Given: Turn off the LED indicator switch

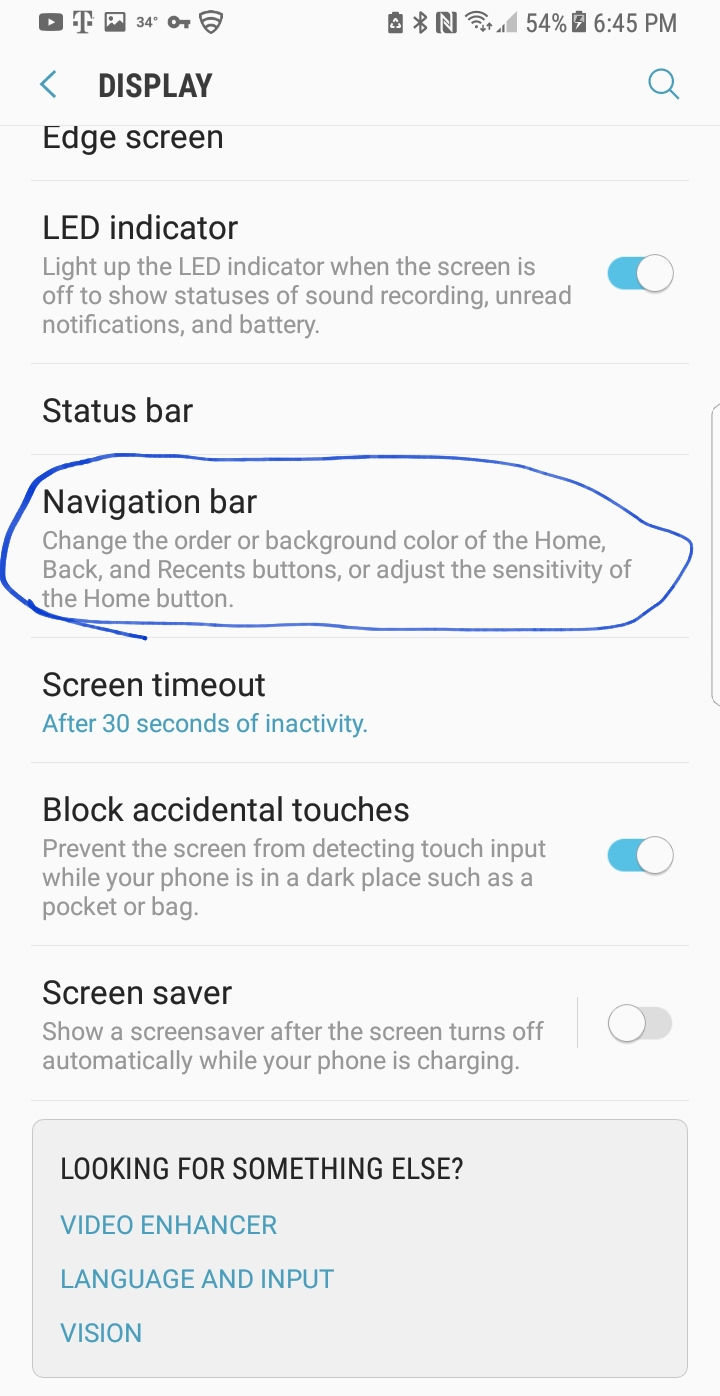Looking at the screenshot, I should 640,273.
